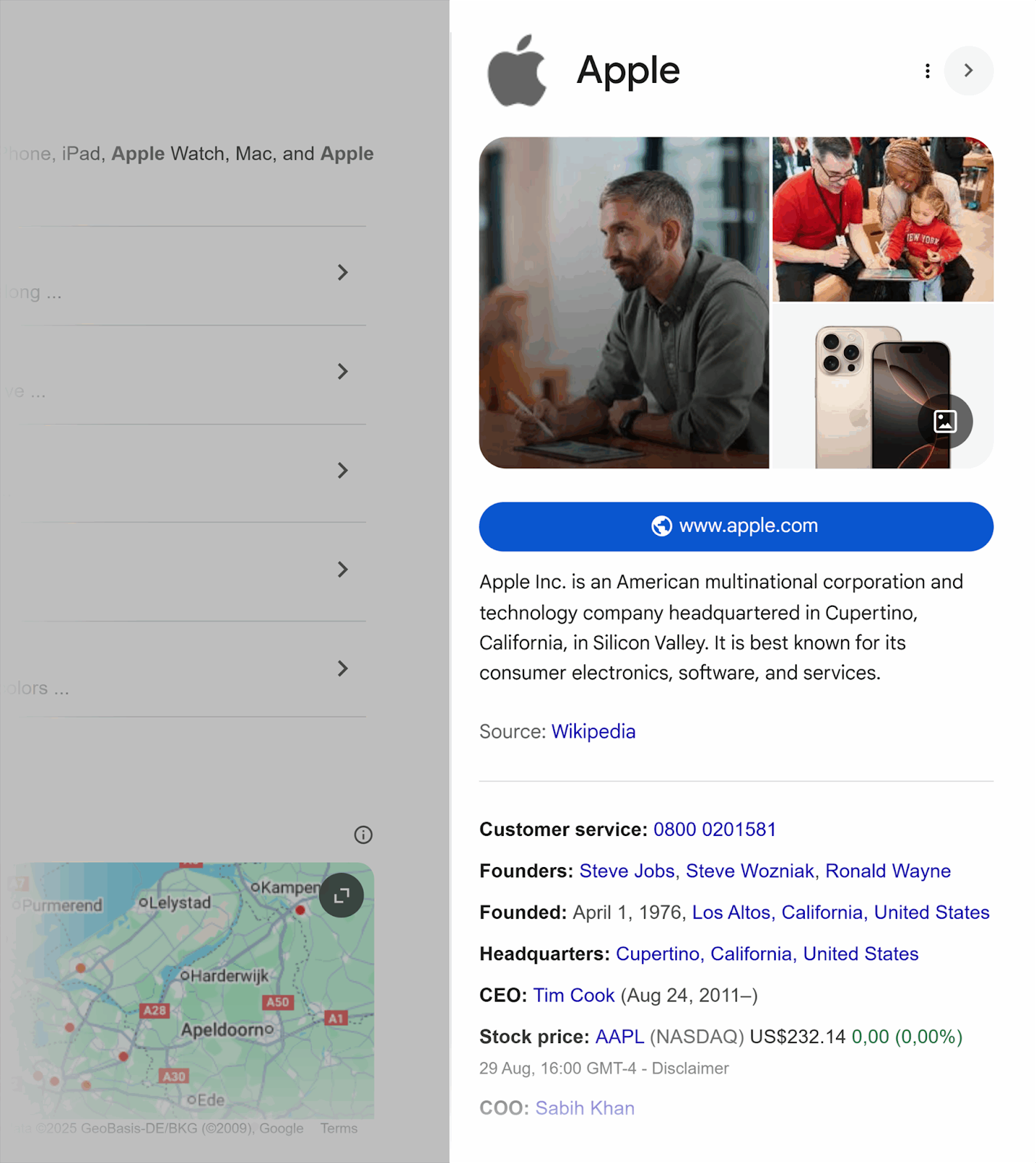This screenshot has width=1036, height=1163.
Task: Tap the next arrow beside Apple title
Action: [x=968, y=71]
